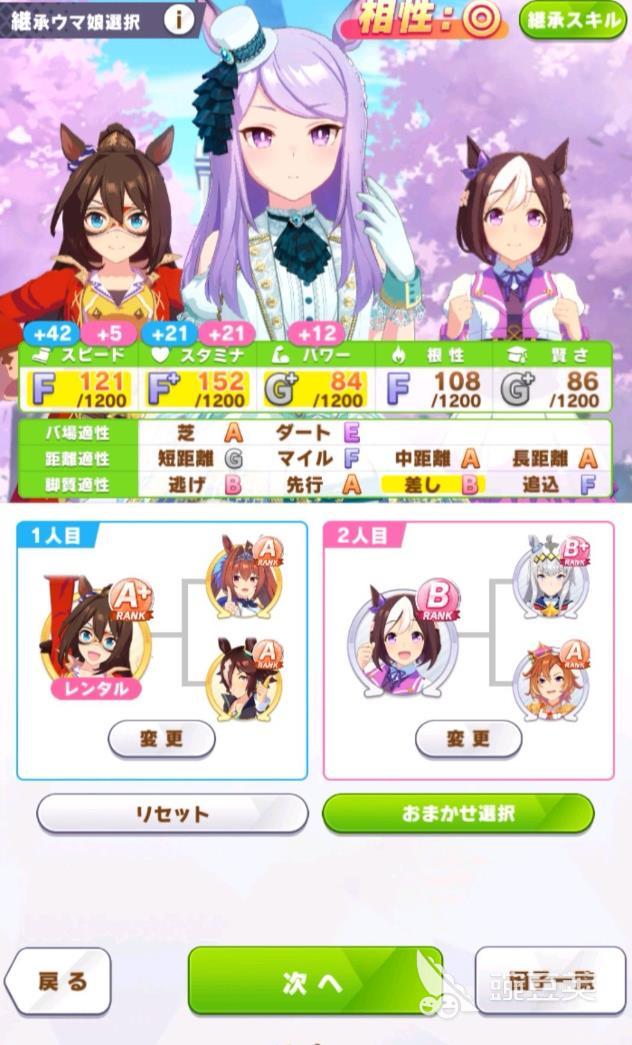The image size is (632, 1045).
Task: Choose おまかせ選択 auto-selection
Action: pos(458,814)
